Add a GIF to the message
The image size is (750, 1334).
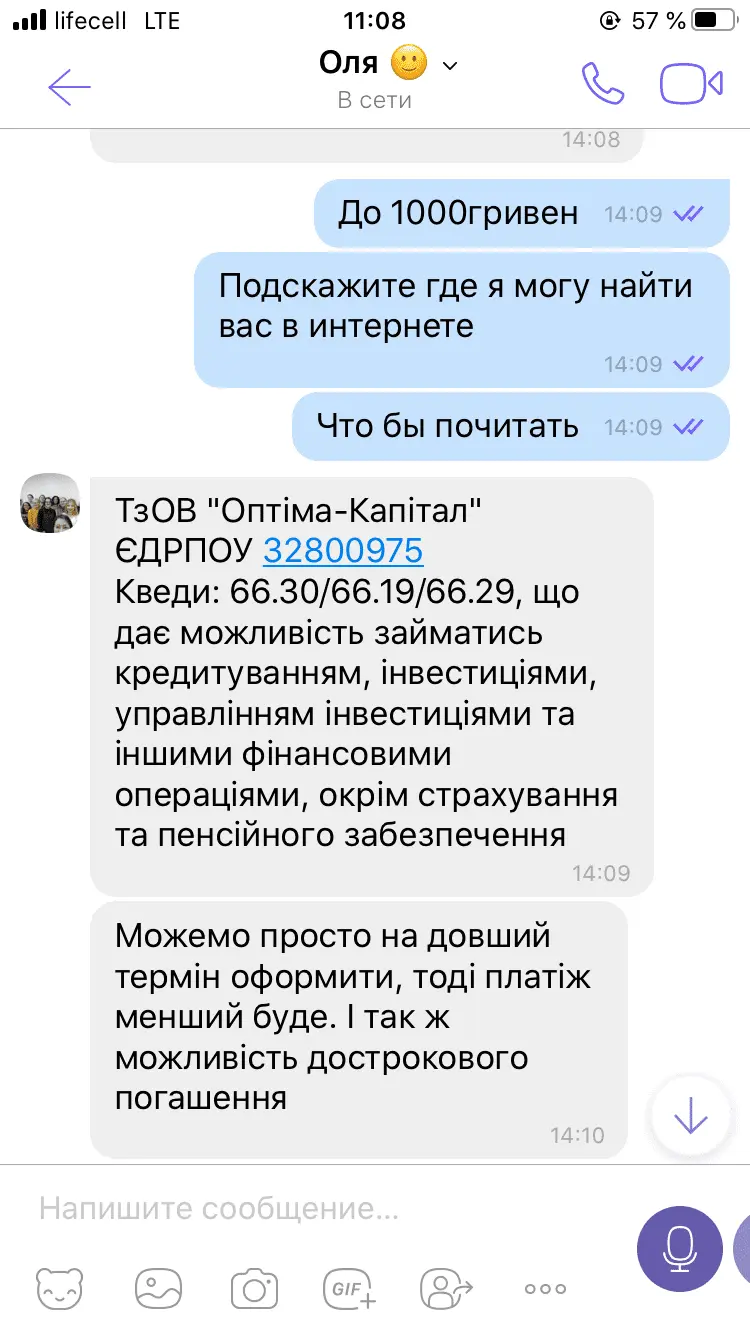(349, 1288)
